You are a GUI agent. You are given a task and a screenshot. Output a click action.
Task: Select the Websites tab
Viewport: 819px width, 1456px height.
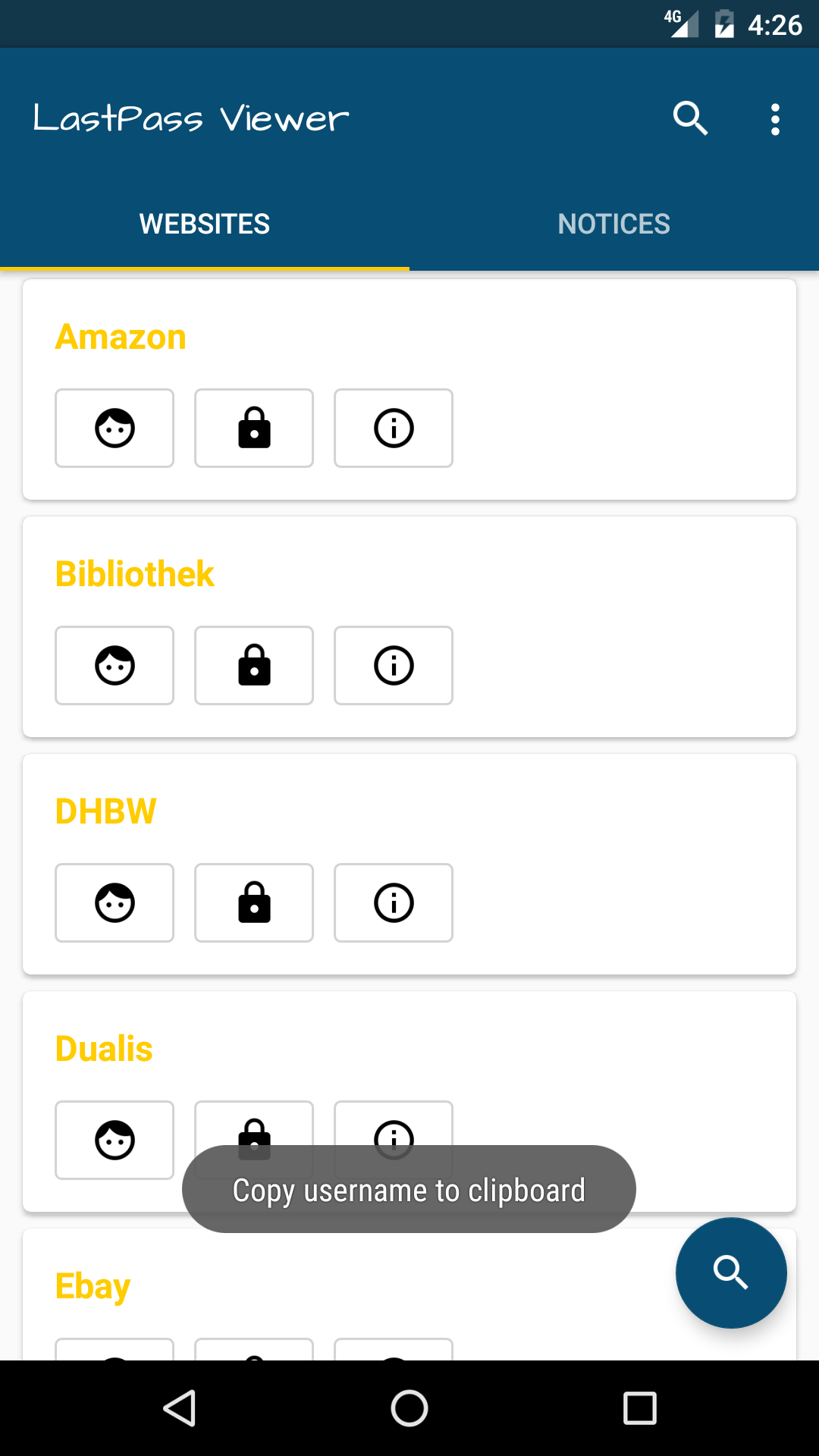coord(205,224)
